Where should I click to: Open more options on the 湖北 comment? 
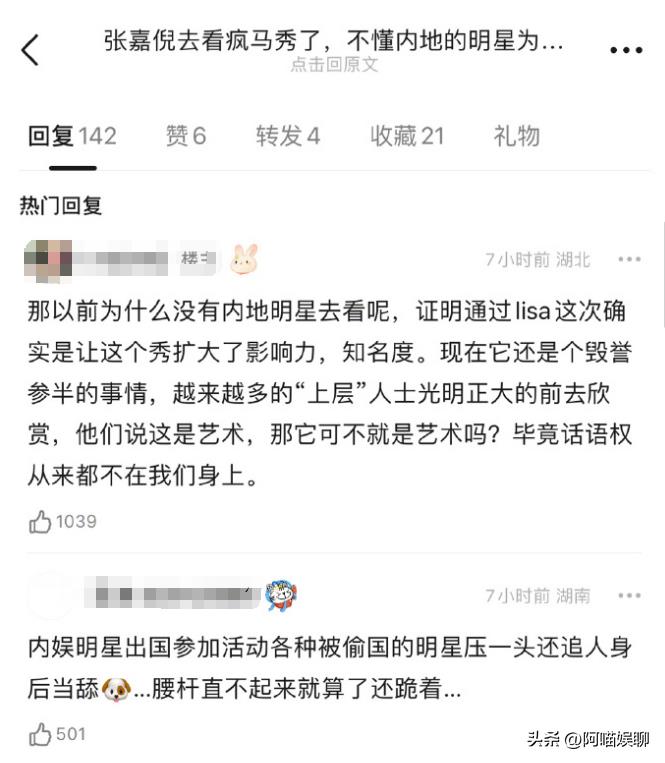629,260
